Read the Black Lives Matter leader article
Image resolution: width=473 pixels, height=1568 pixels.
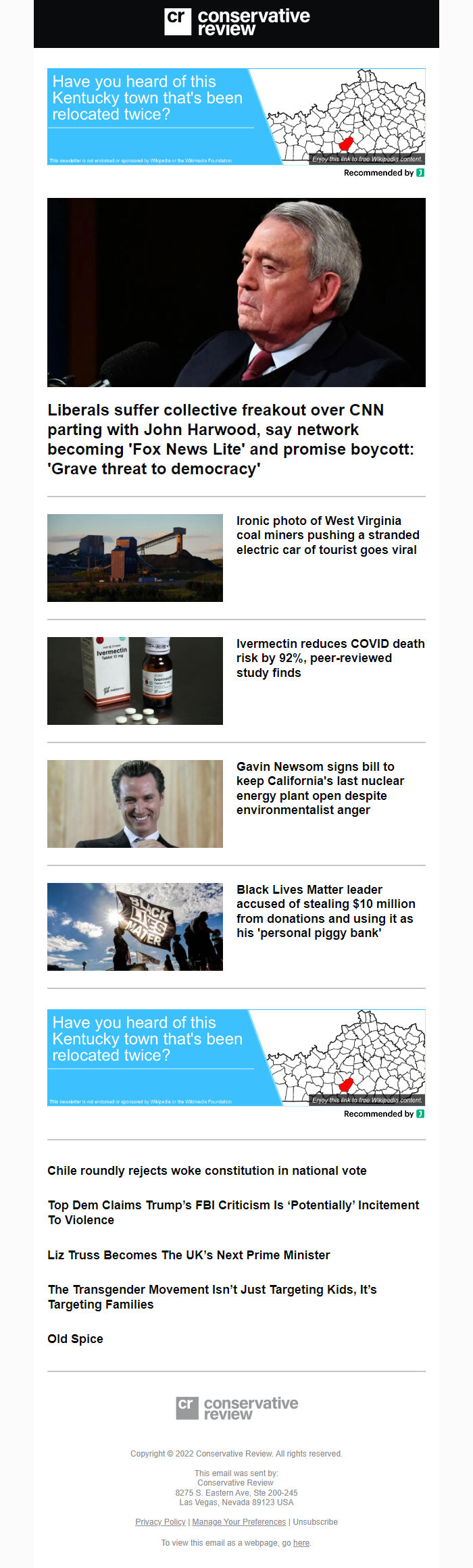click(325, 911)
